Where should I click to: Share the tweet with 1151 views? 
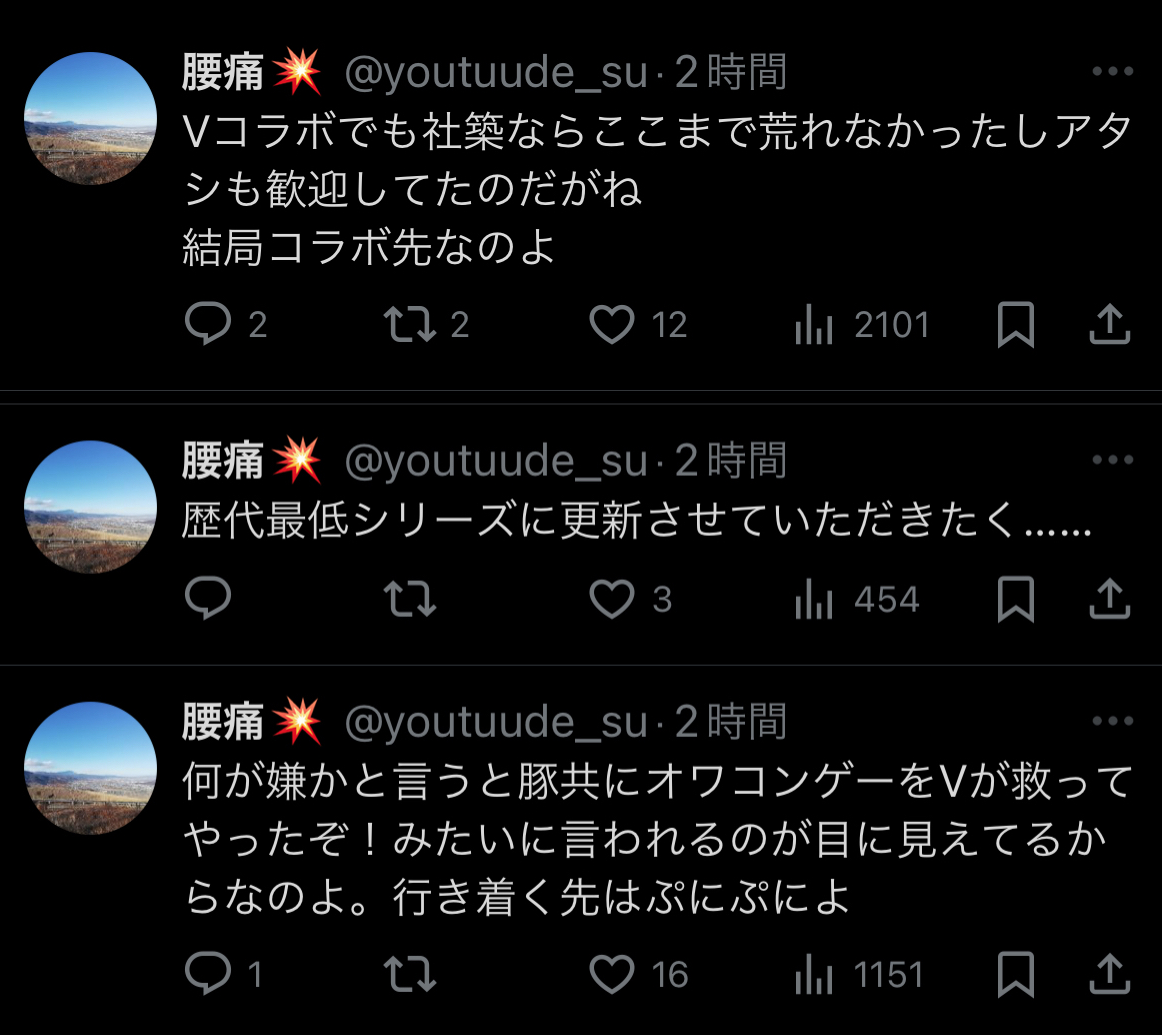click(x=1109, y=973)
